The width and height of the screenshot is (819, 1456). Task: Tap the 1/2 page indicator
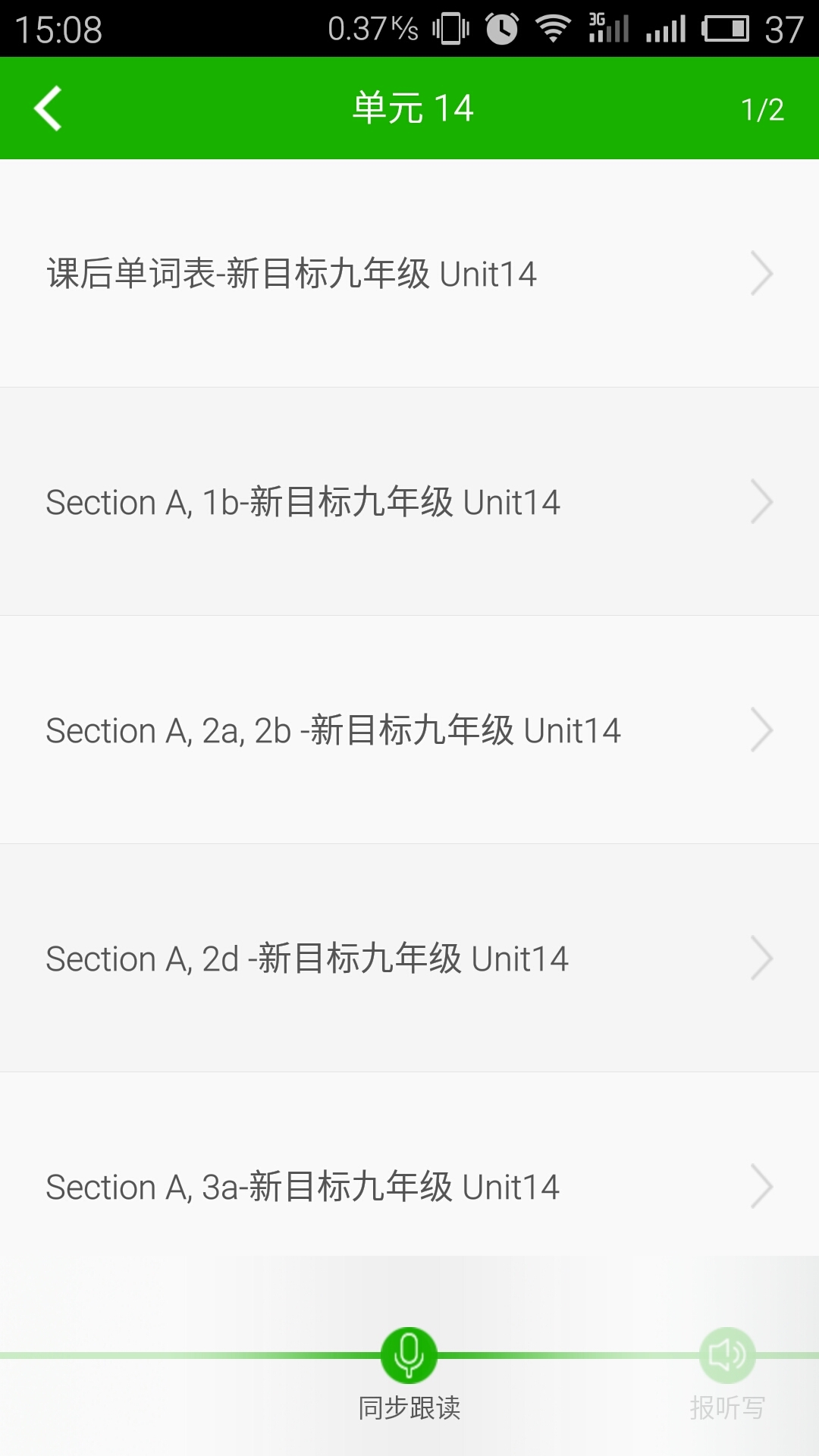(763, 107)
